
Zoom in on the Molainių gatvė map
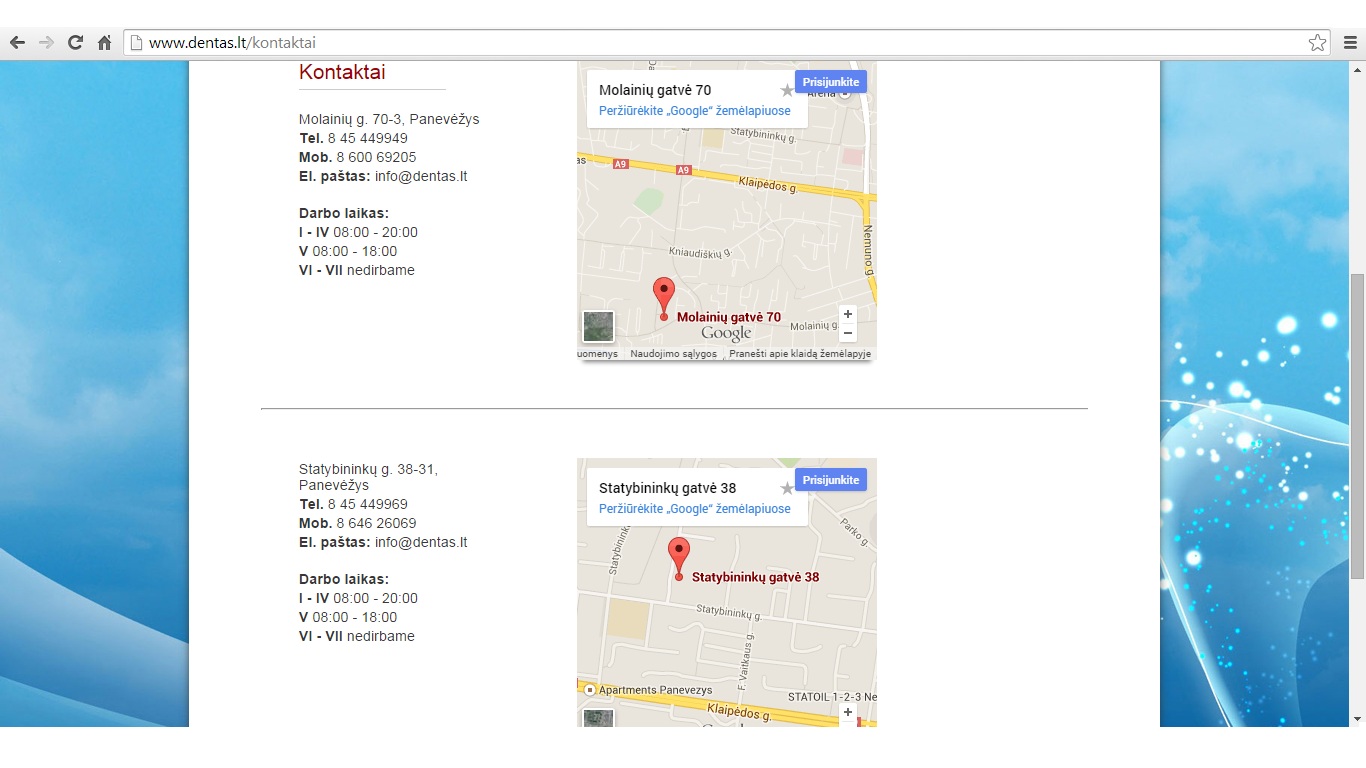[848, 314]
